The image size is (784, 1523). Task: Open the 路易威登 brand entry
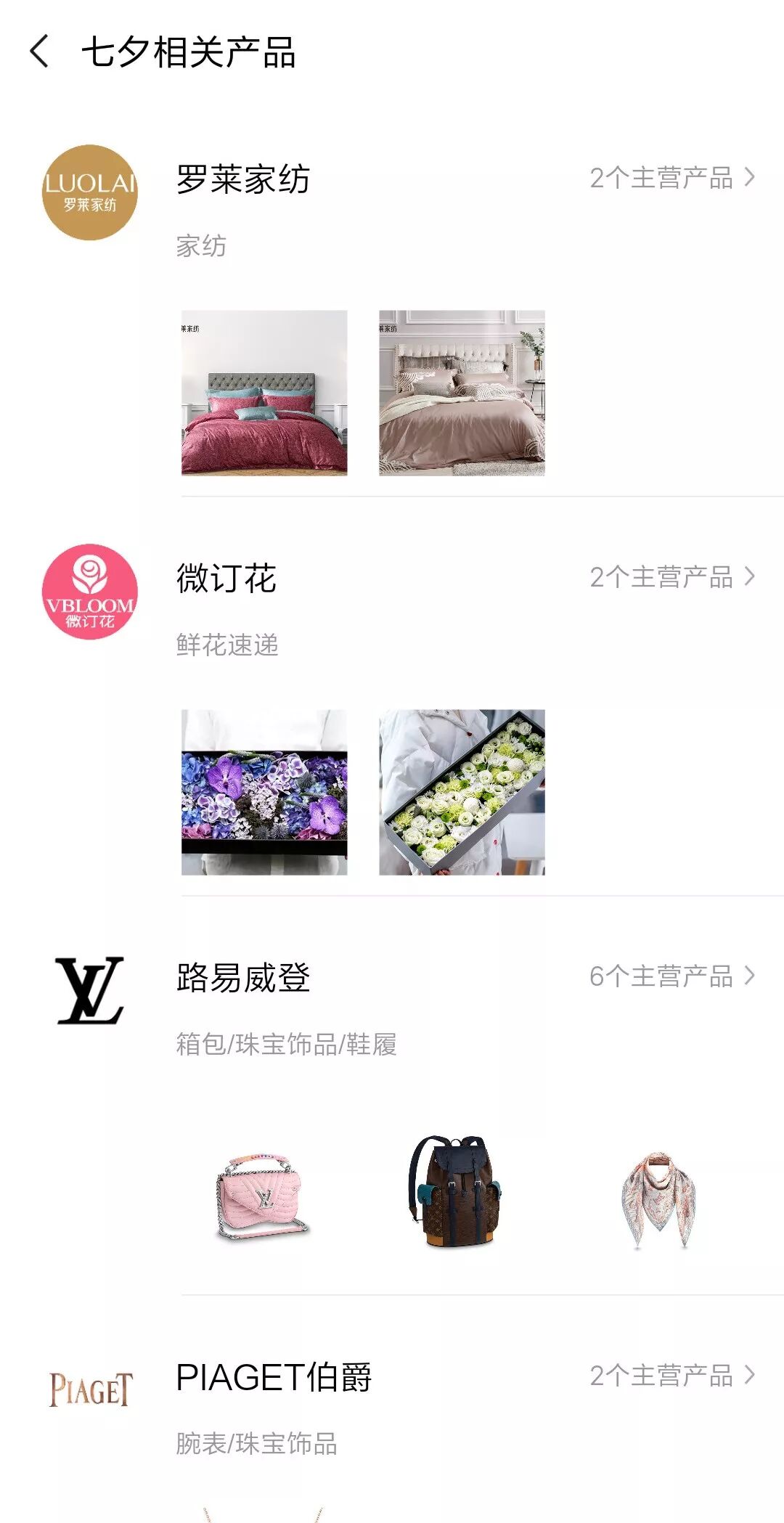[243, 978]
